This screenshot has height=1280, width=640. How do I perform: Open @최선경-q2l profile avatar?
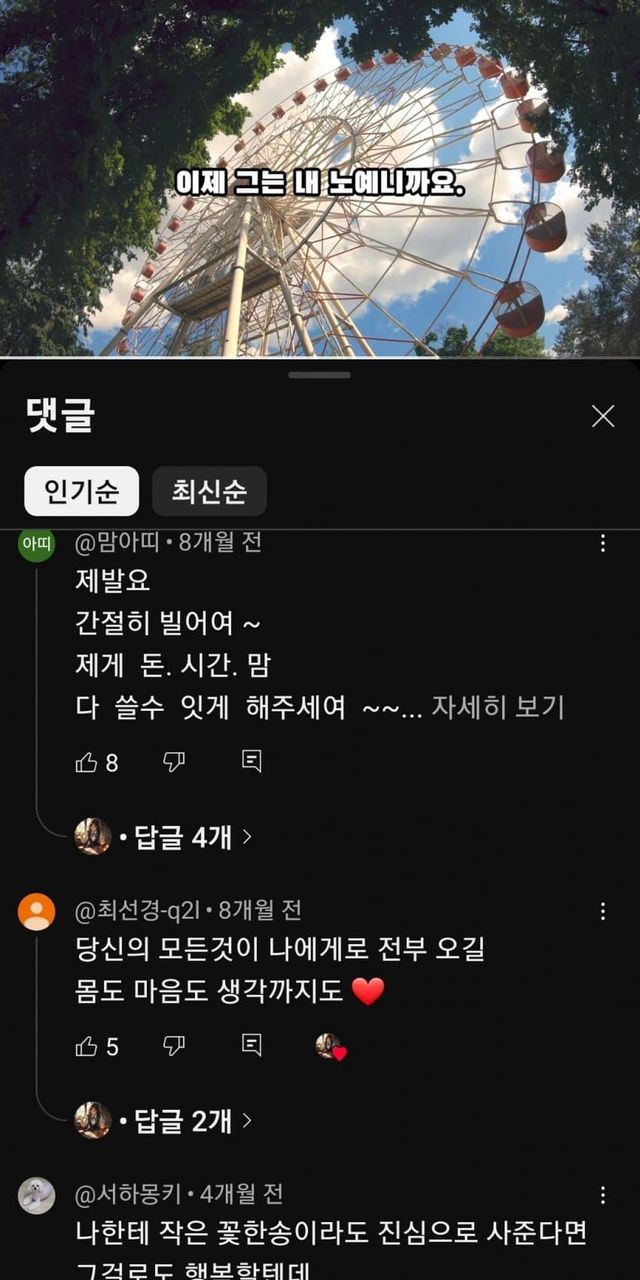coord(37,912)
